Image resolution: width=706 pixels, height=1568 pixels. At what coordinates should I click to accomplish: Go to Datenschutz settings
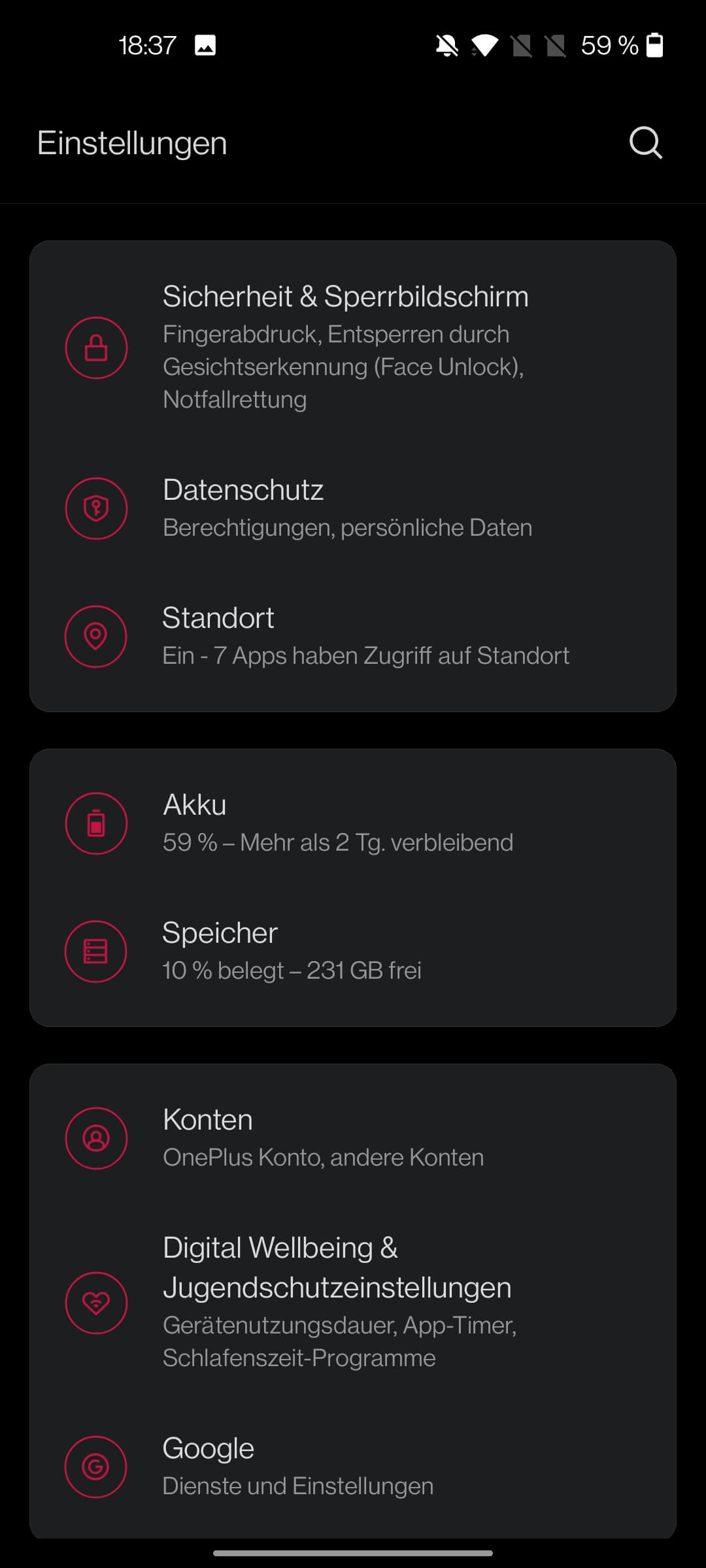[353, 508]
